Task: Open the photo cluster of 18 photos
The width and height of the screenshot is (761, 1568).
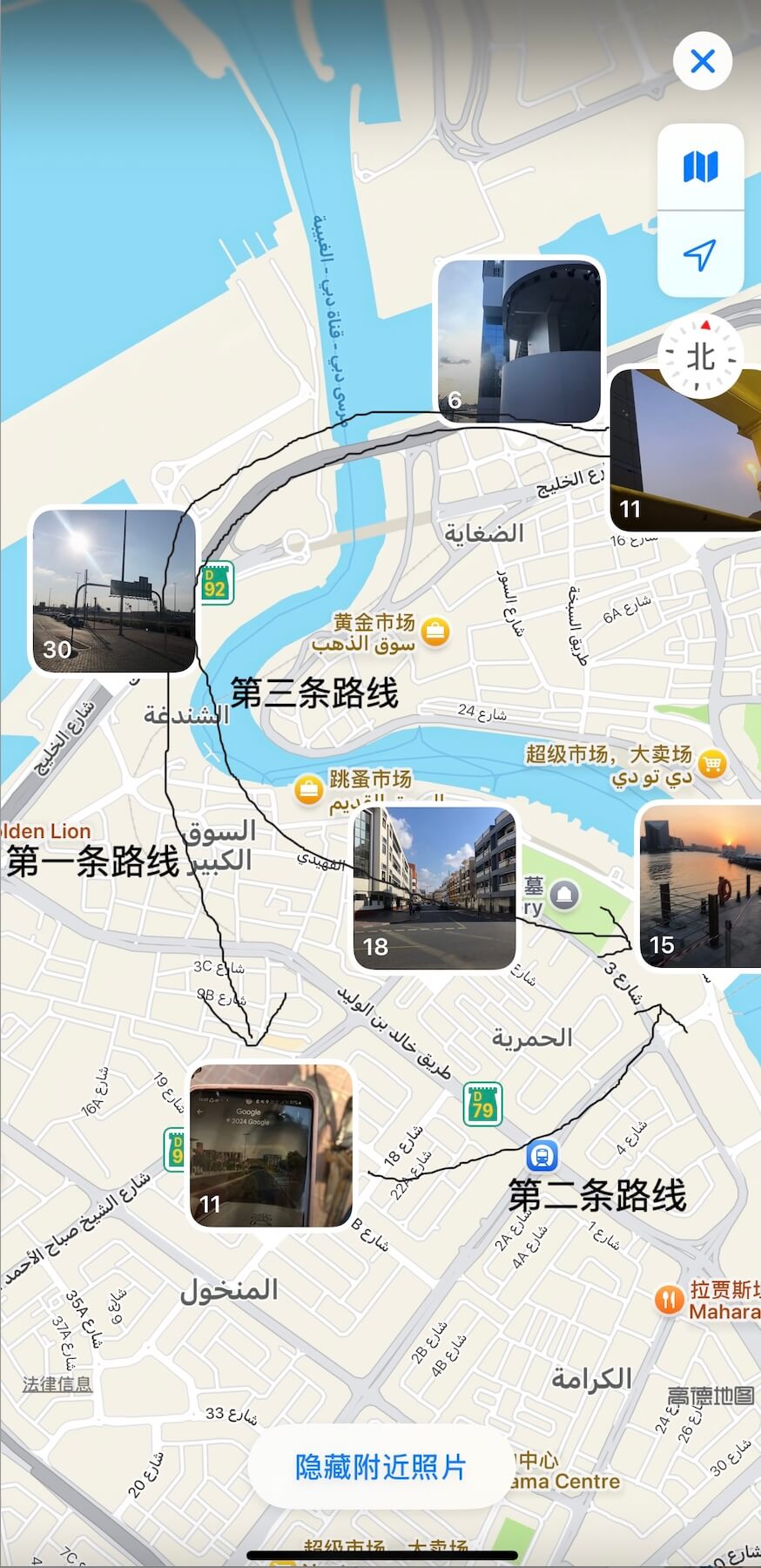Action: [434, 886]
